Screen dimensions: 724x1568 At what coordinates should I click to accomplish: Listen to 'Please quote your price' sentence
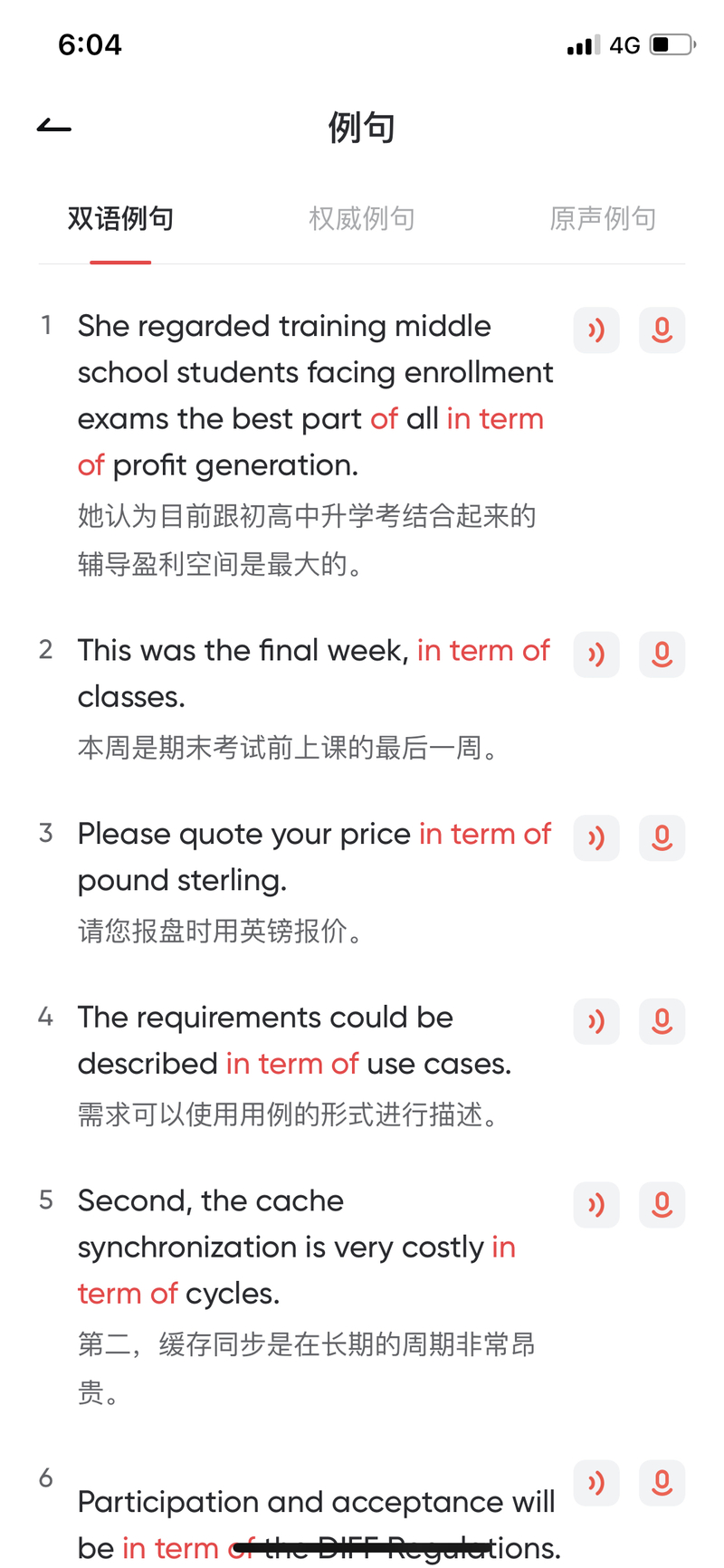pyautogui.click(x=596, y=837)
